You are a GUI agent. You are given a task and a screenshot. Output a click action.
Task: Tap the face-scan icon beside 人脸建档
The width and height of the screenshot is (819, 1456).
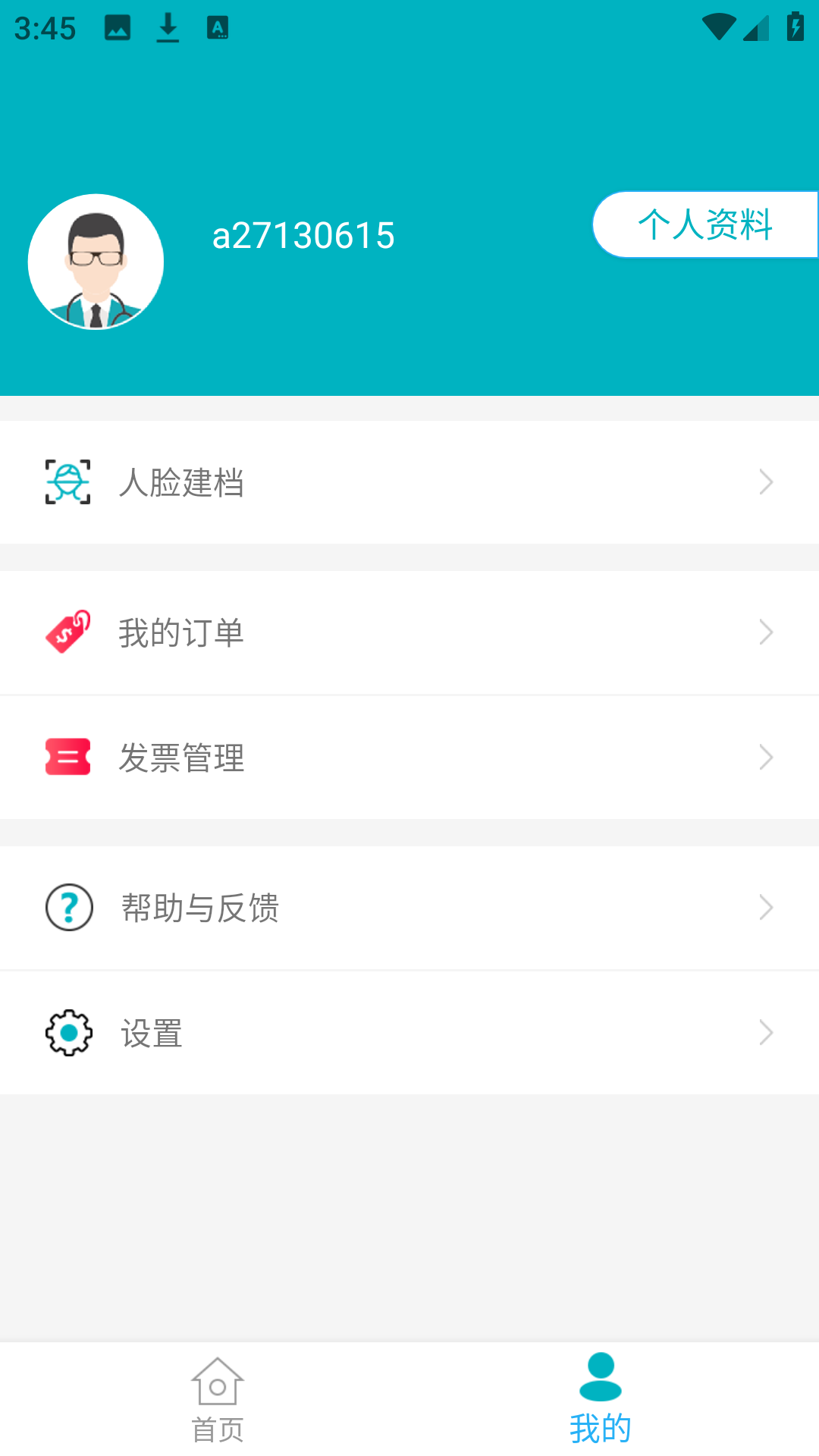pyautogui.click(x=67, y=482)
